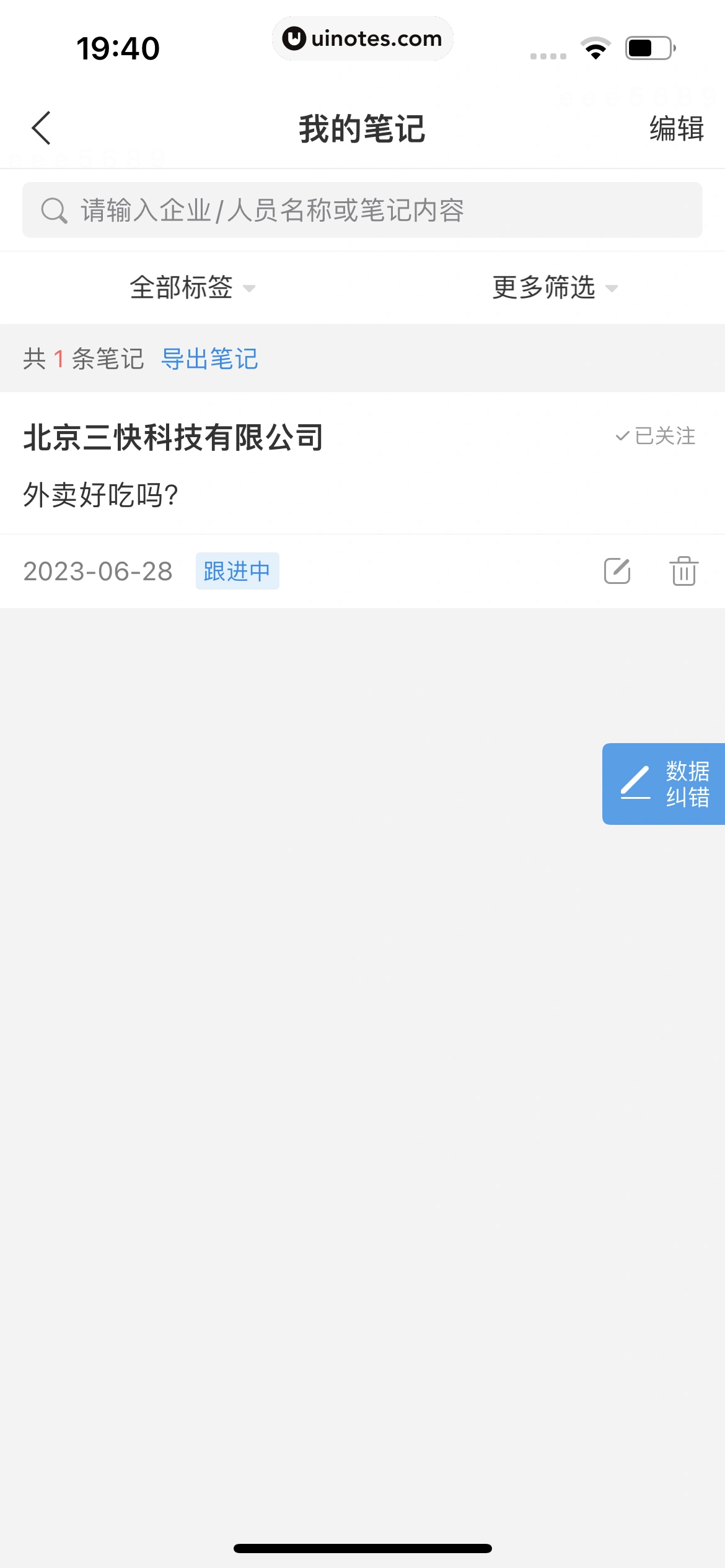The image size is (725, 1568).
Task: Select the 跟进中 status tag
Action: click(x=238, y=571)
